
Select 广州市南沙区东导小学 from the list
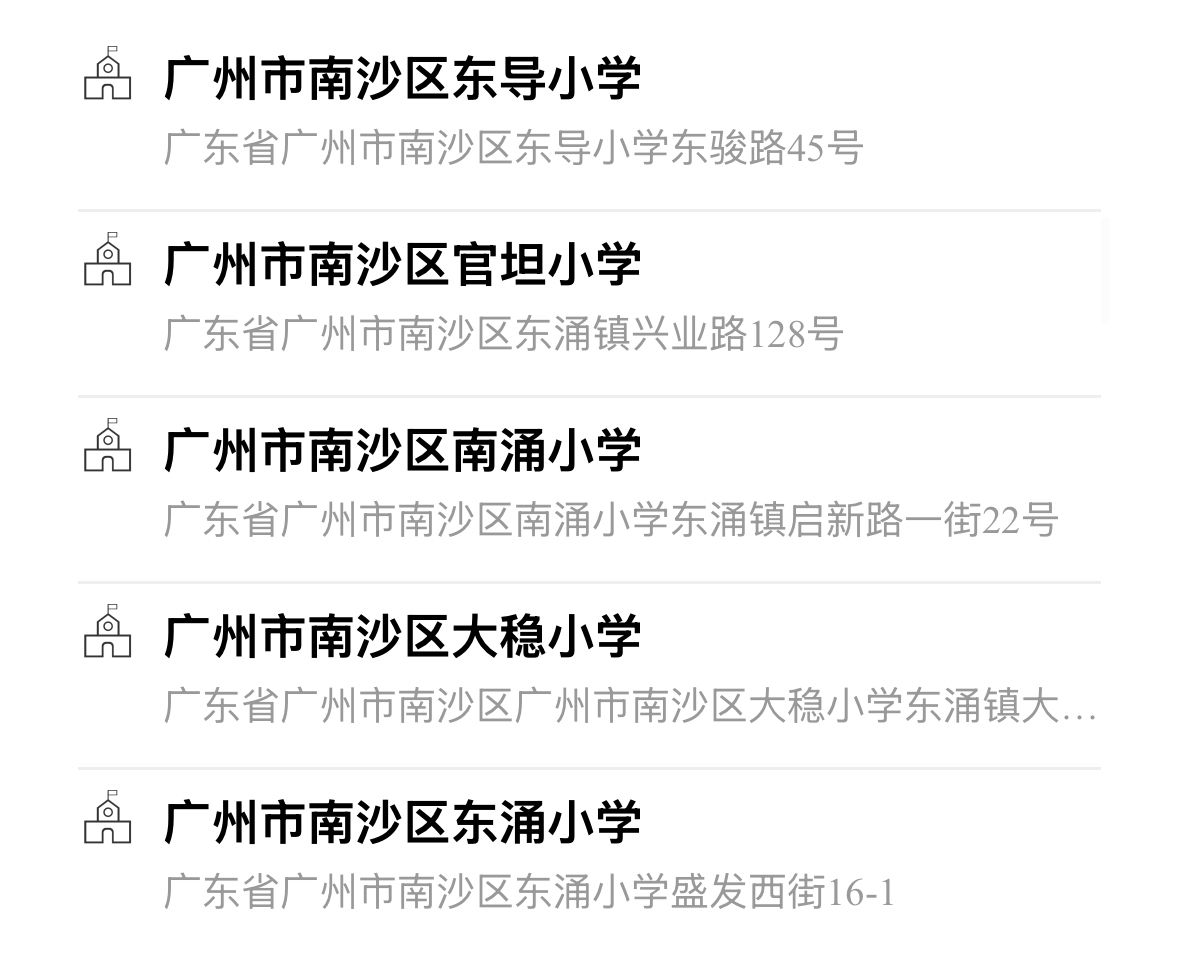[402, 80]
